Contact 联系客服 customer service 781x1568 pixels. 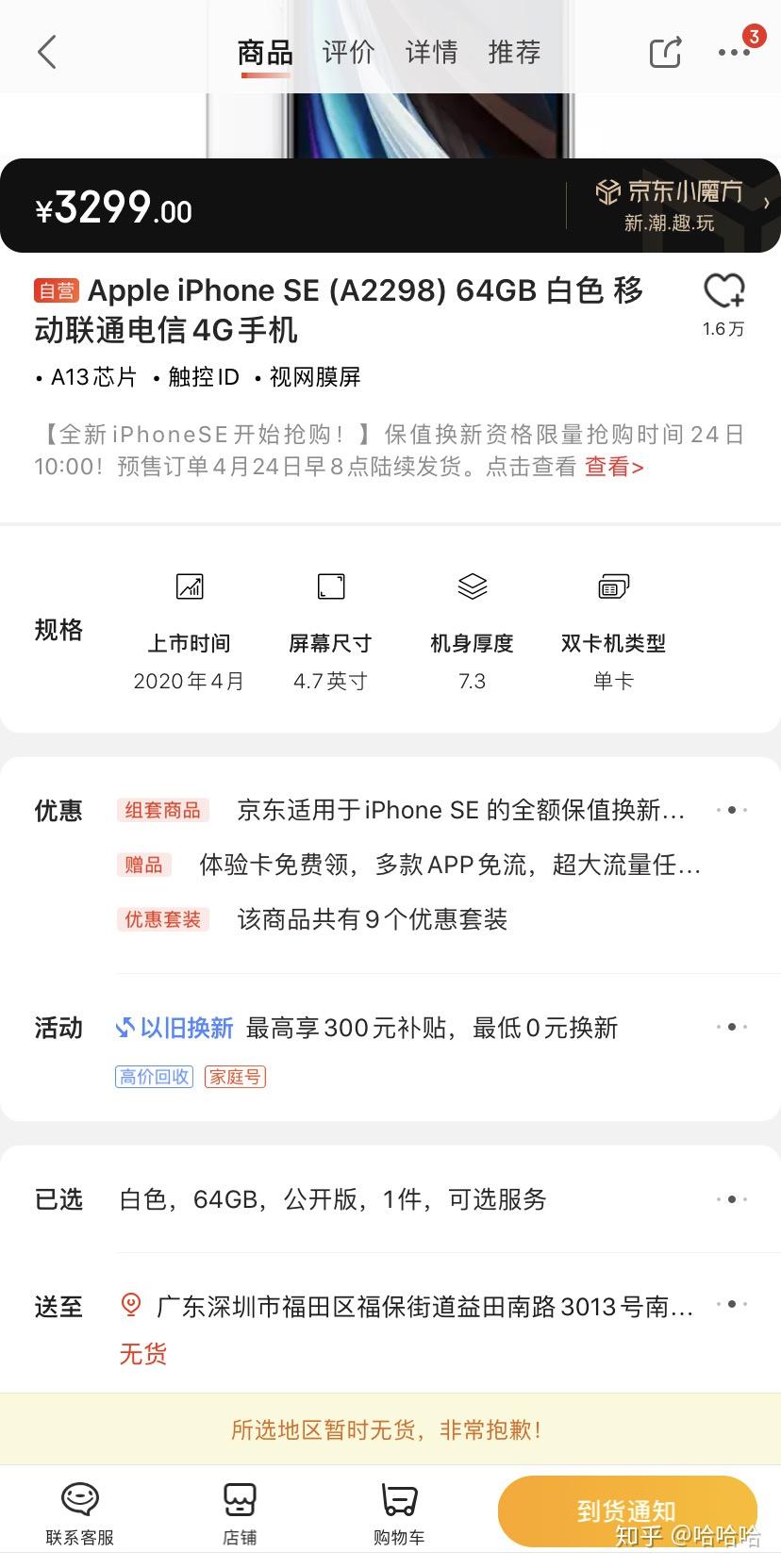point(80,1512)
